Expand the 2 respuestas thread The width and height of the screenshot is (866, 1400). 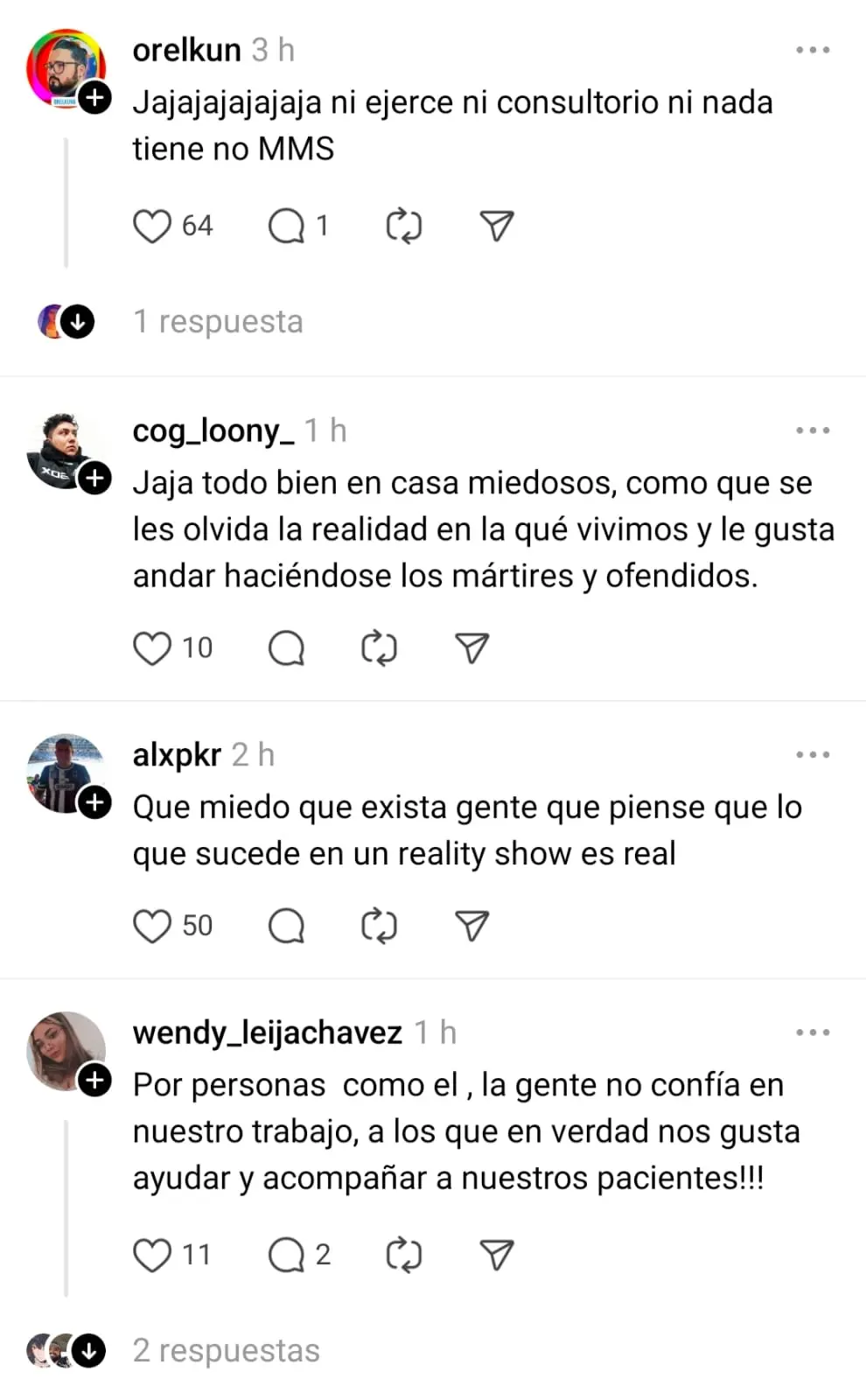(x=226, y=1351)
